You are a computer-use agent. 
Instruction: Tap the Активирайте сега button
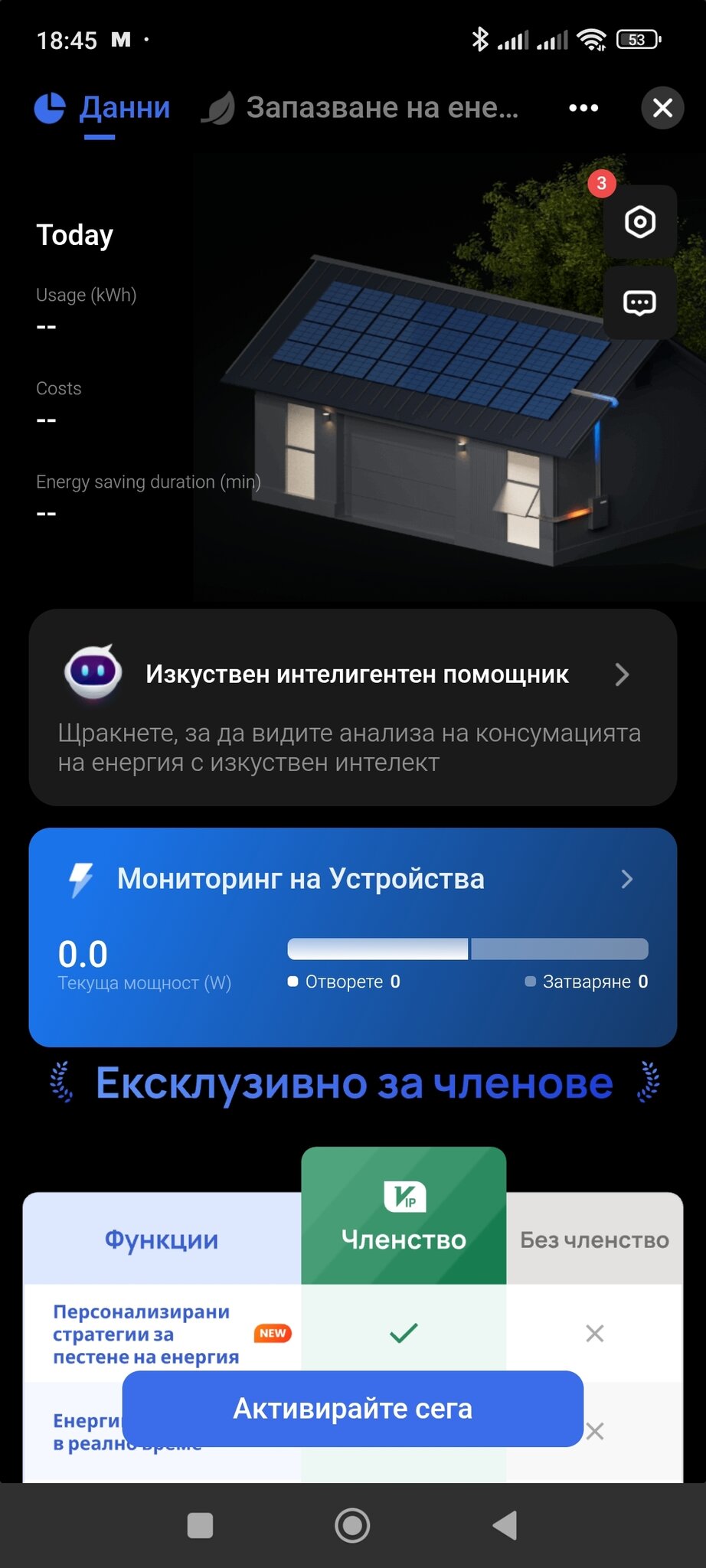tap(353, 1409)
